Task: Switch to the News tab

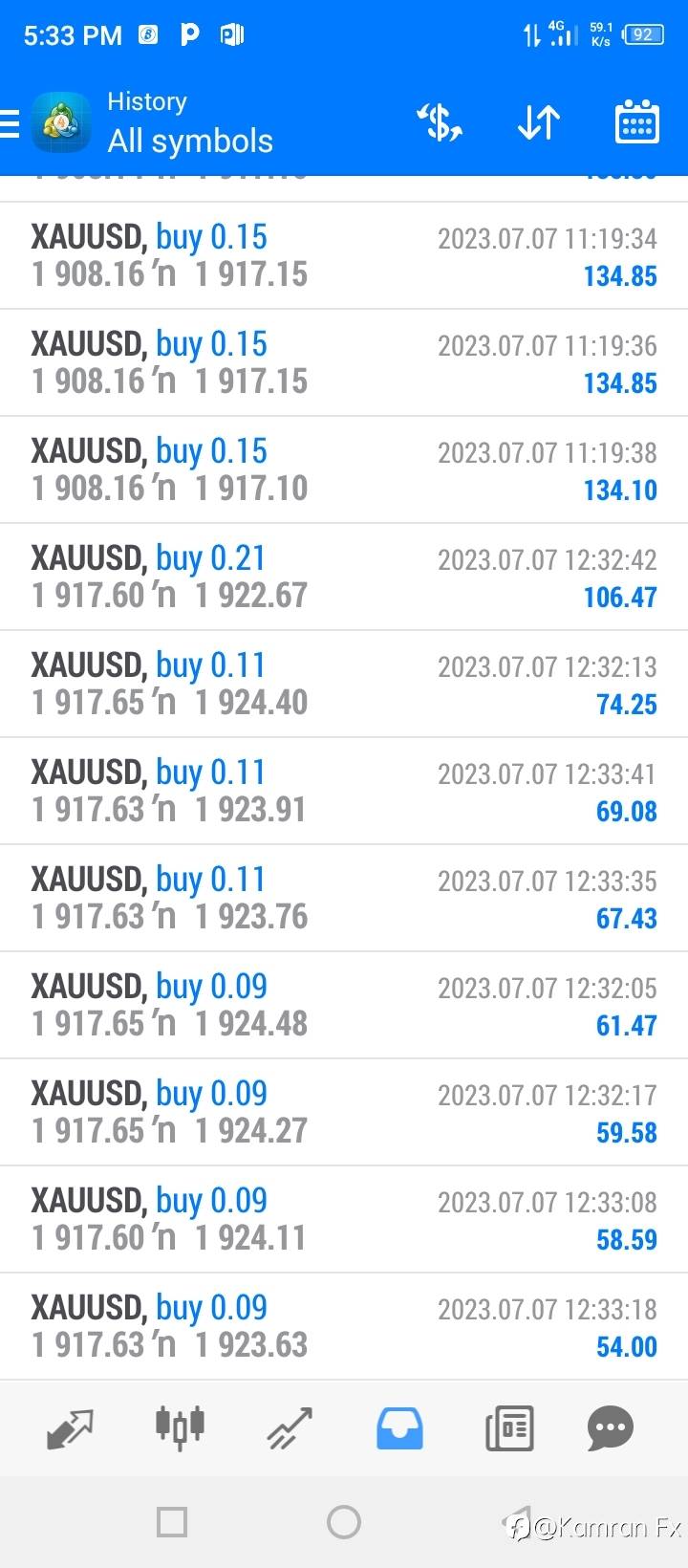Action: [x=509, y=1428]
